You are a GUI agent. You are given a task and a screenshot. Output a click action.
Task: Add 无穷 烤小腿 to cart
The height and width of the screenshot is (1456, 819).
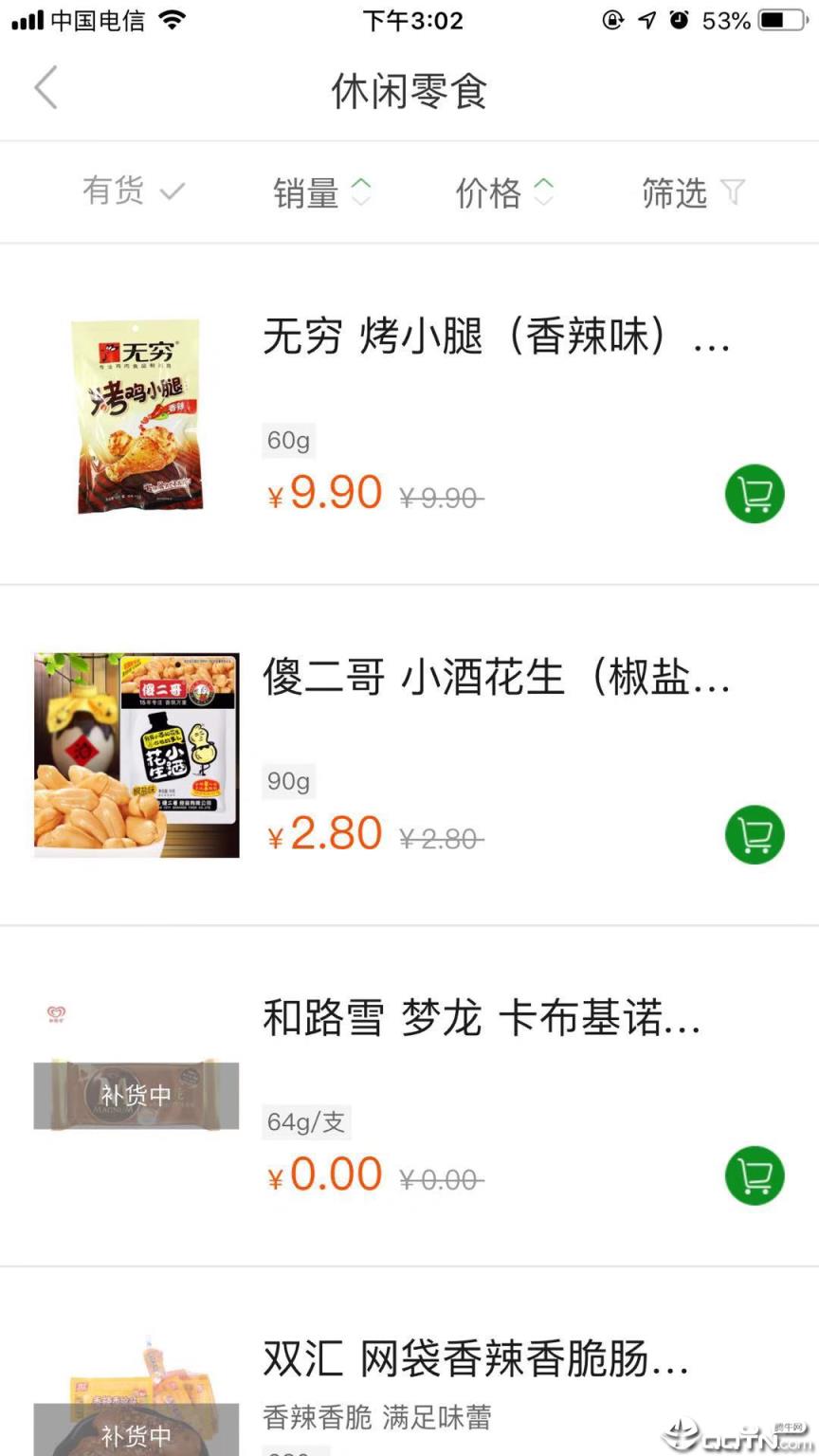(x=755, y=494)
